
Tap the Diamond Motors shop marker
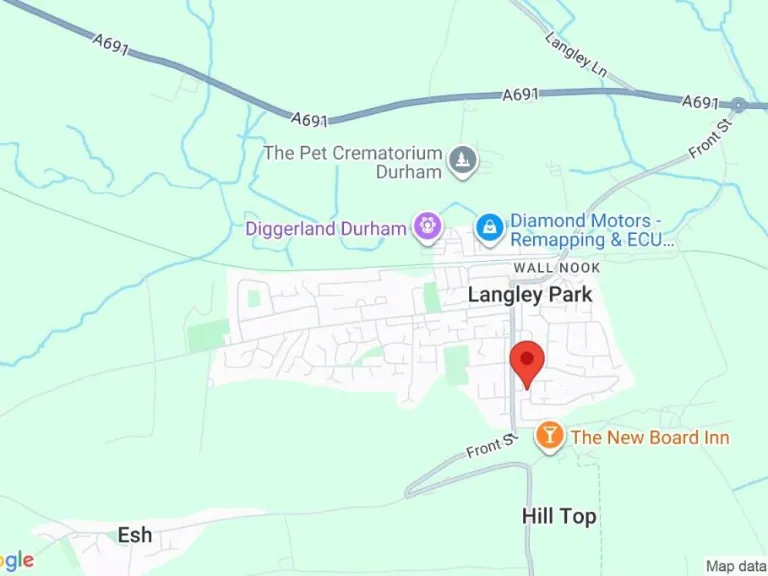(x=489, y=229)
